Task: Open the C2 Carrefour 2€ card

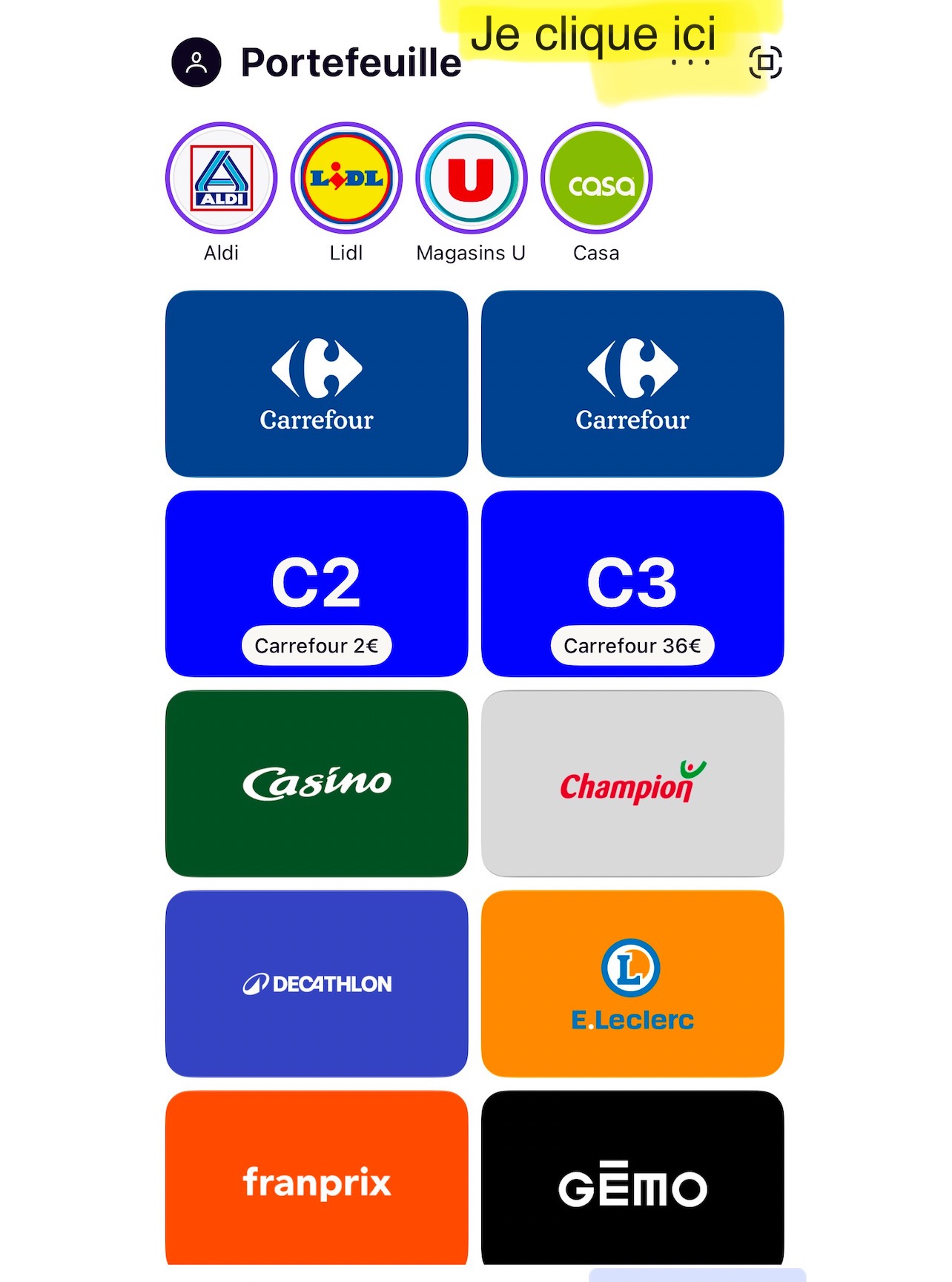Action: (x=317, y=584)
